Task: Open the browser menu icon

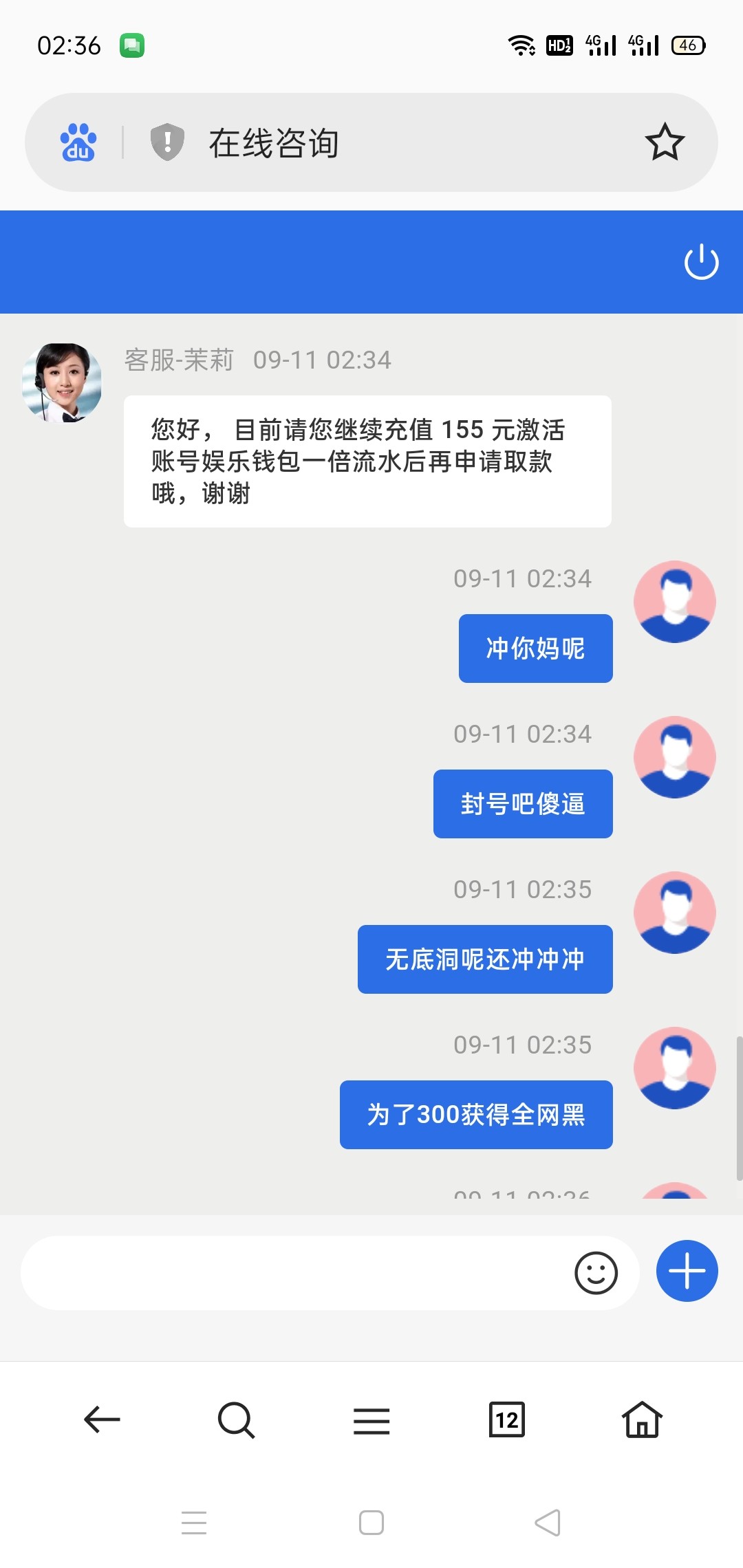Action: click(371, 1420)
